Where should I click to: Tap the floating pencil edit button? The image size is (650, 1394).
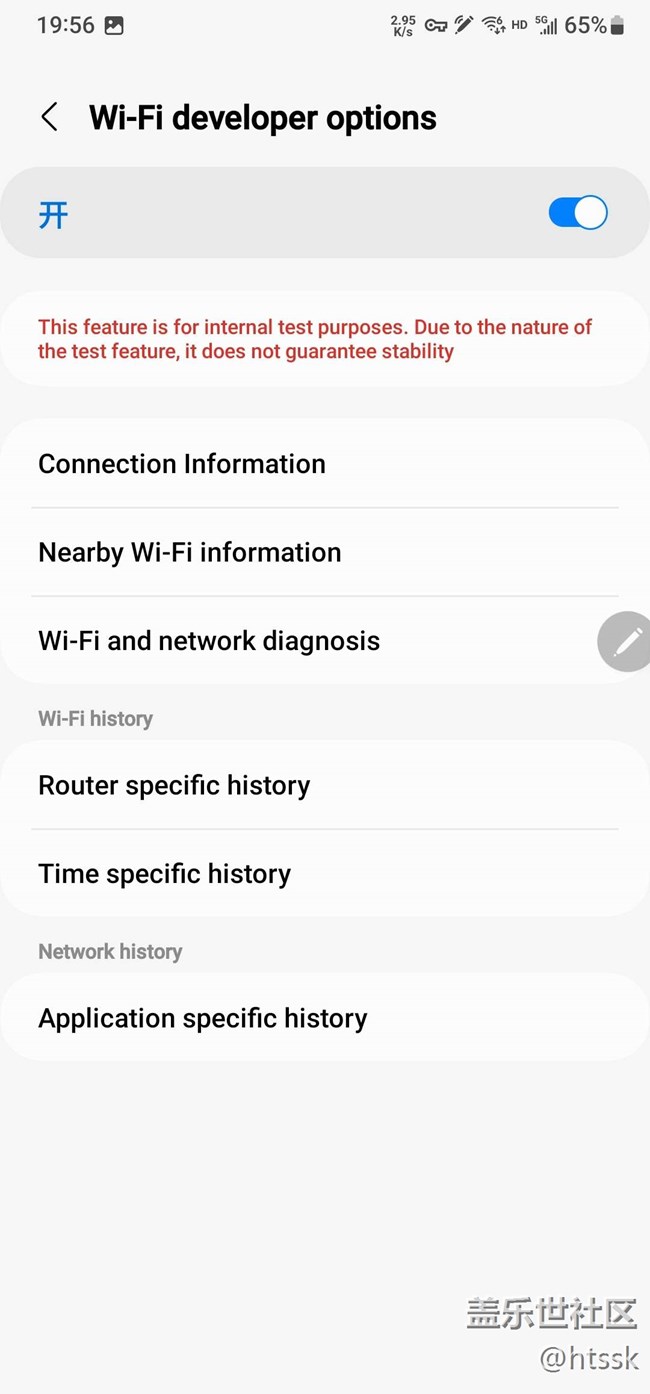click(627, 641)
